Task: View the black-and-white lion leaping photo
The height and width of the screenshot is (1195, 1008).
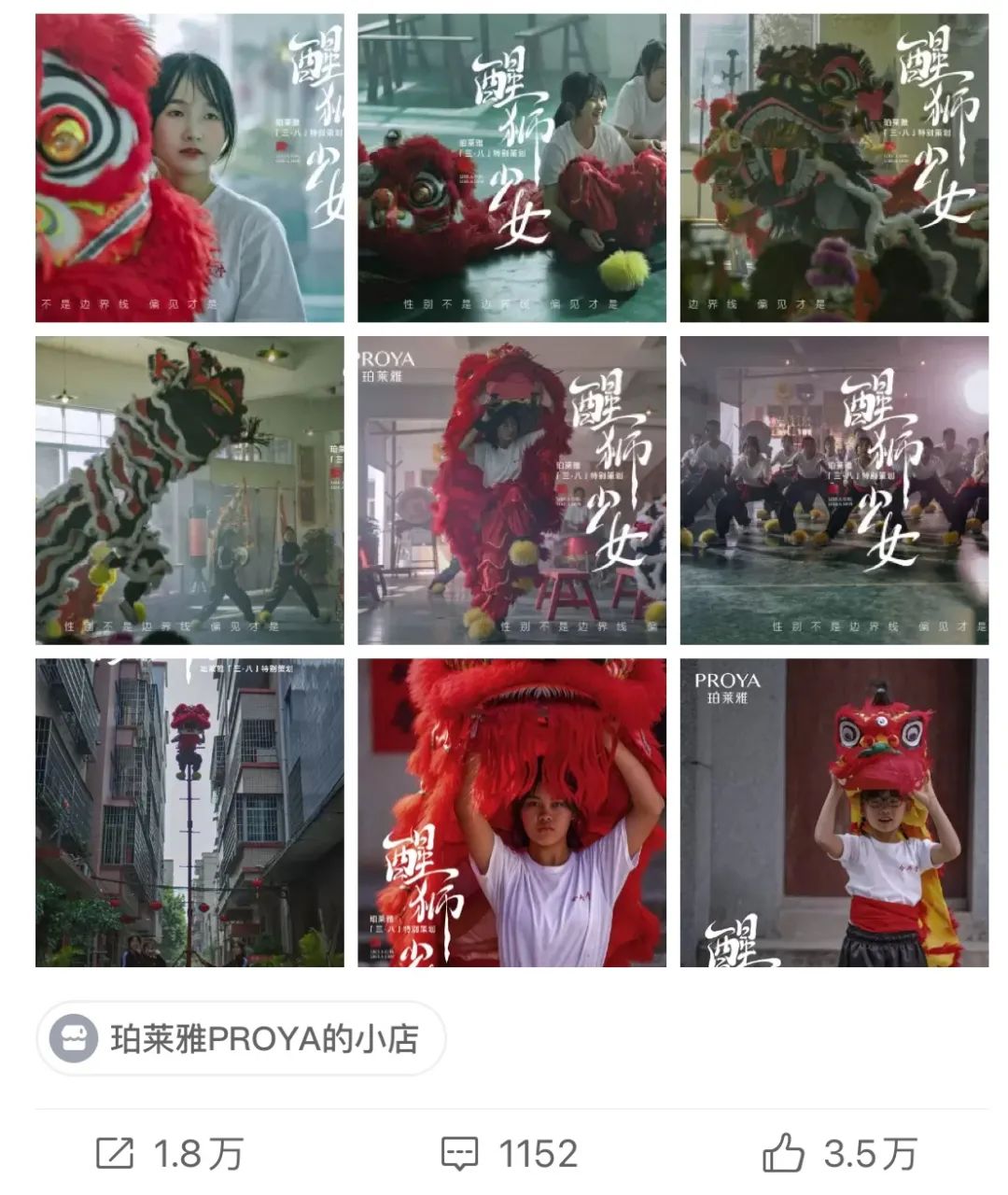Action: [189, 490]
